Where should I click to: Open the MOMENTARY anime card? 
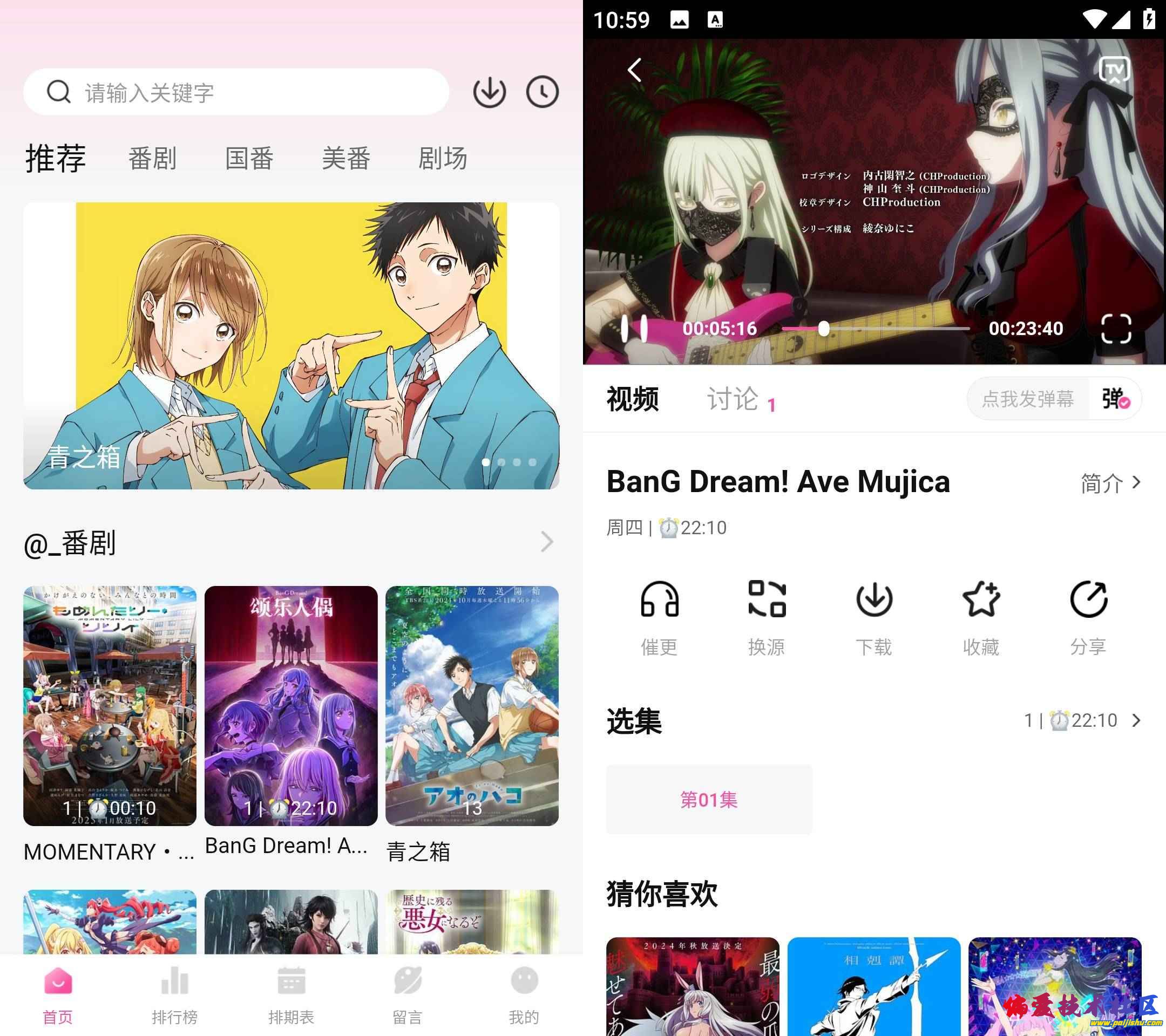(x=110, y=706)
